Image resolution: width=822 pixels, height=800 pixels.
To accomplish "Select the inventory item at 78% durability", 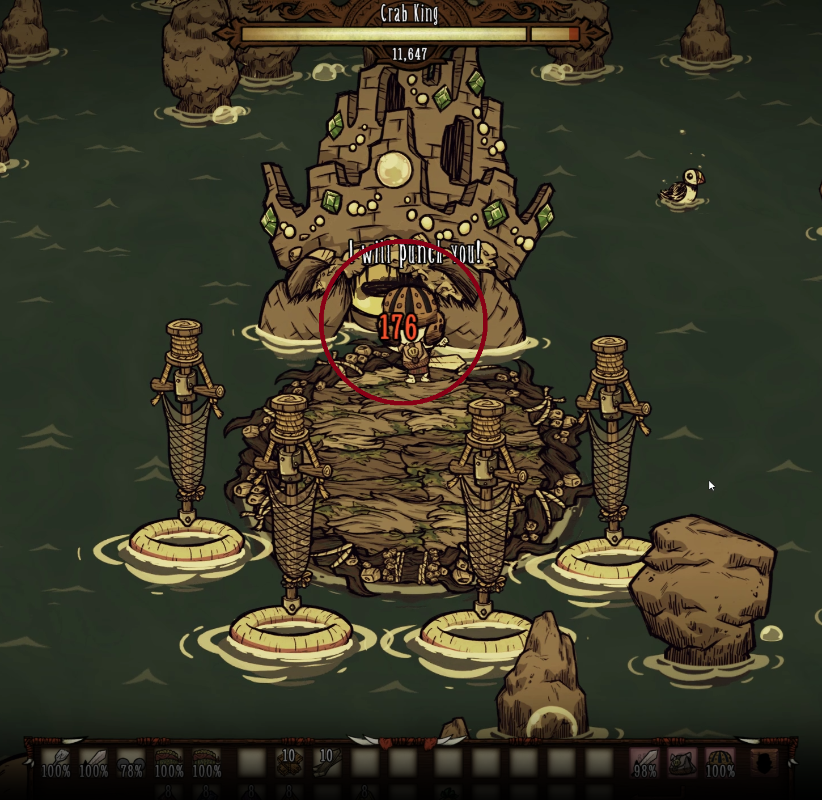I will point(131,764).
